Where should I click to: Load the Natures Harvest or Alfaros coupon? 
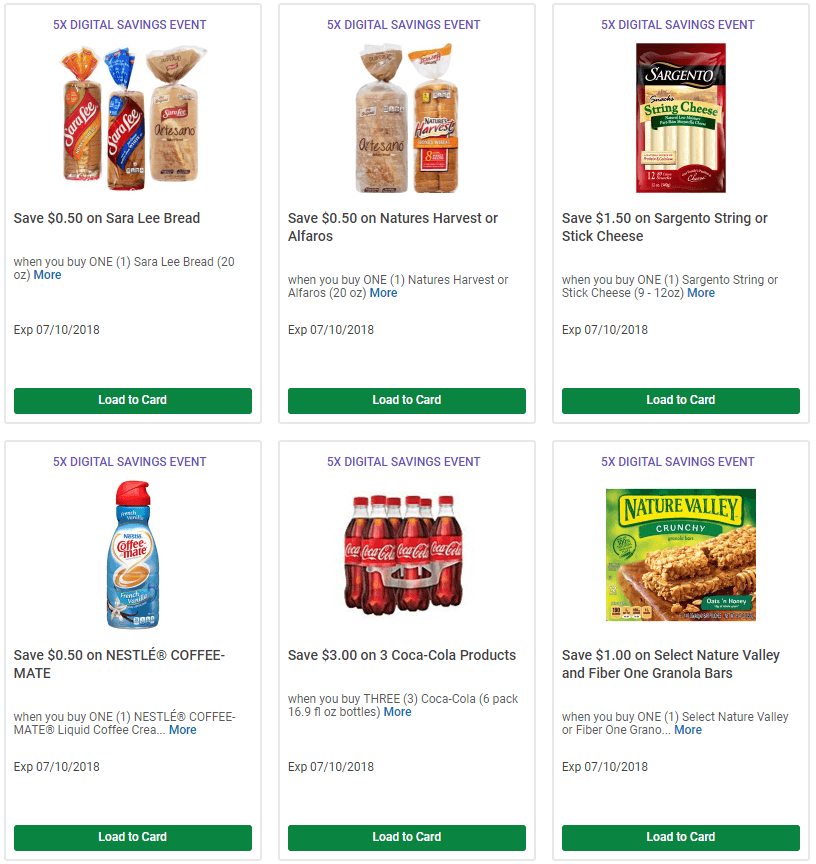pyautogui.click(x=407, y=401)
